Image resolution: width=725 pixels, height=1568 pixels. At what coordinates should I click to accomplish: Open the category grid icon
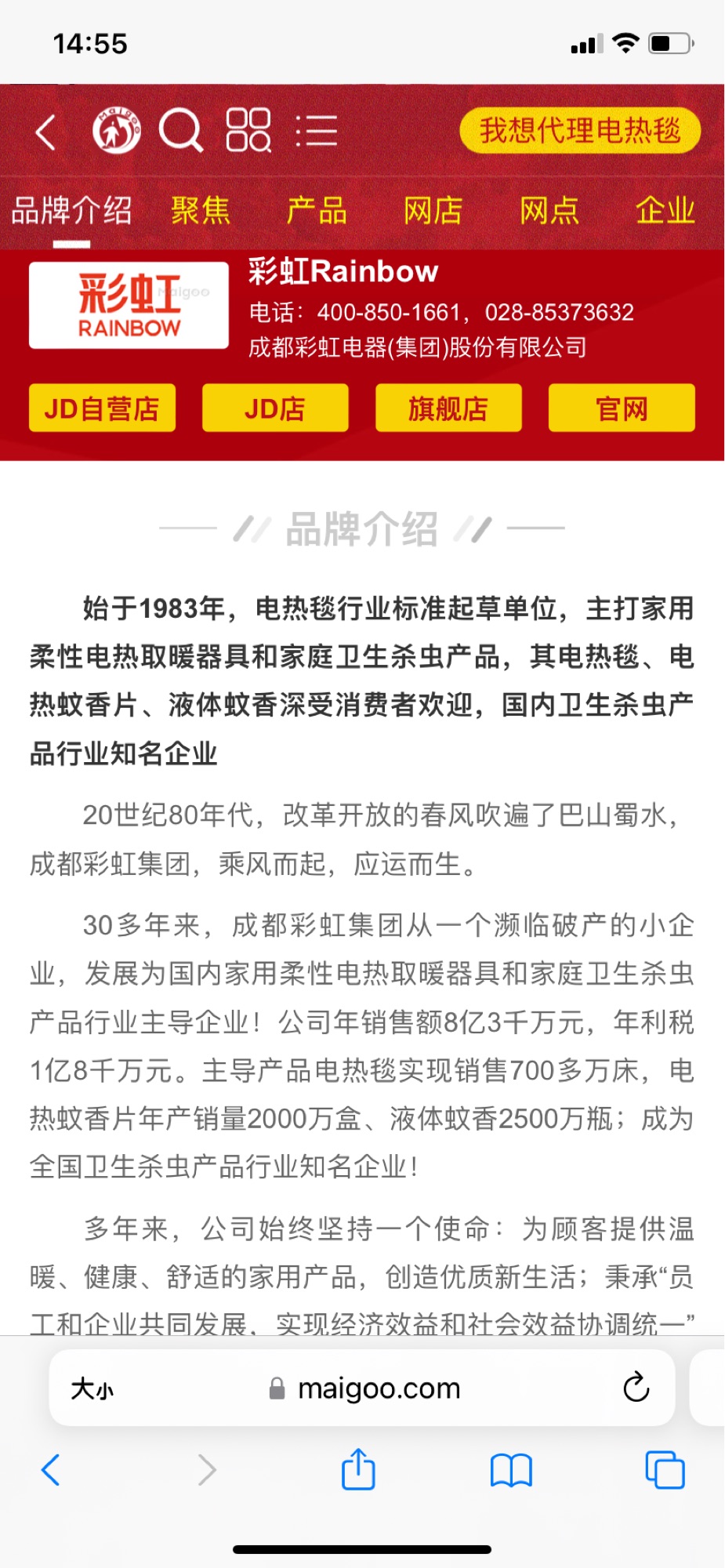[248, 130]
